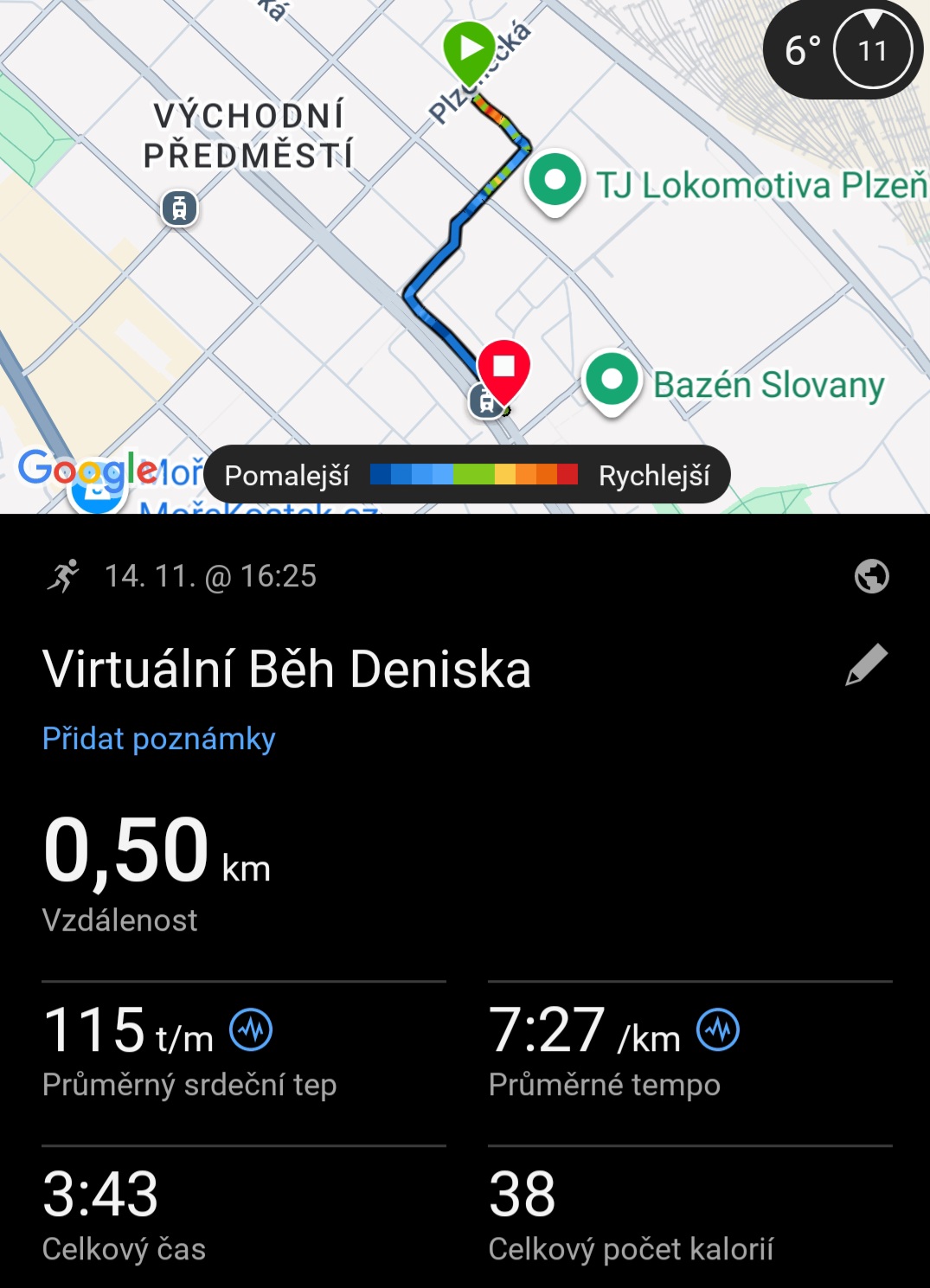The image size is (930, 1288).
Task: Tap the green route start marker
Action: pyautogui.click(x=470, y=49)
